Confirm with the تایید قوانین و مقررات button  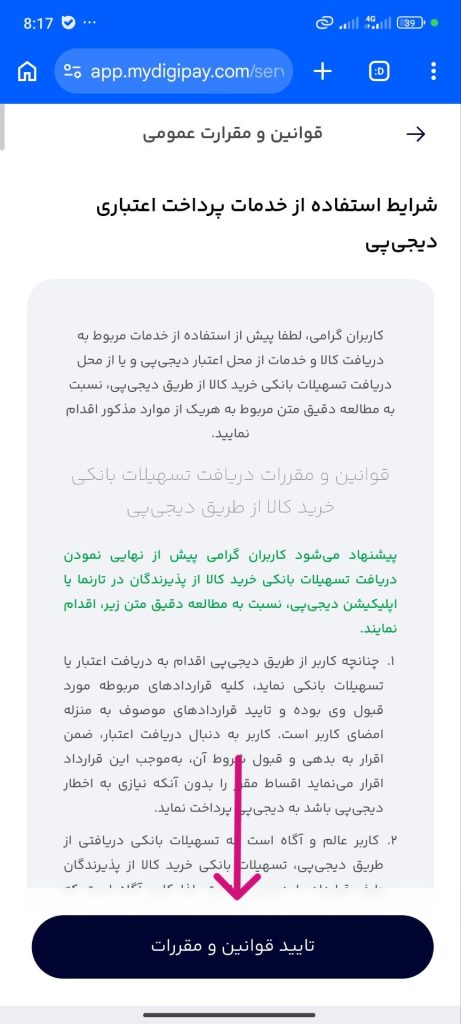(x=232, y=946)
